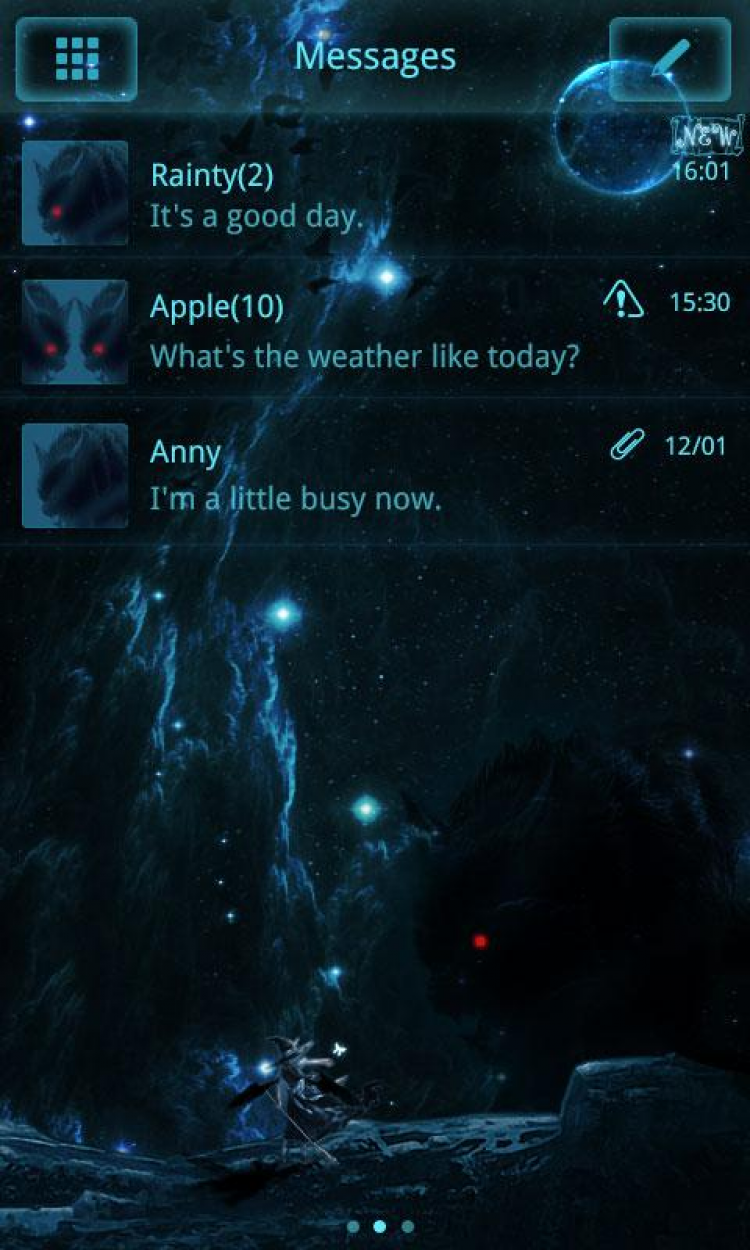This screenshot has height=1250, width=750.
Task: Tap Anny's contact avatar
Action: click(x=75, y=475)
